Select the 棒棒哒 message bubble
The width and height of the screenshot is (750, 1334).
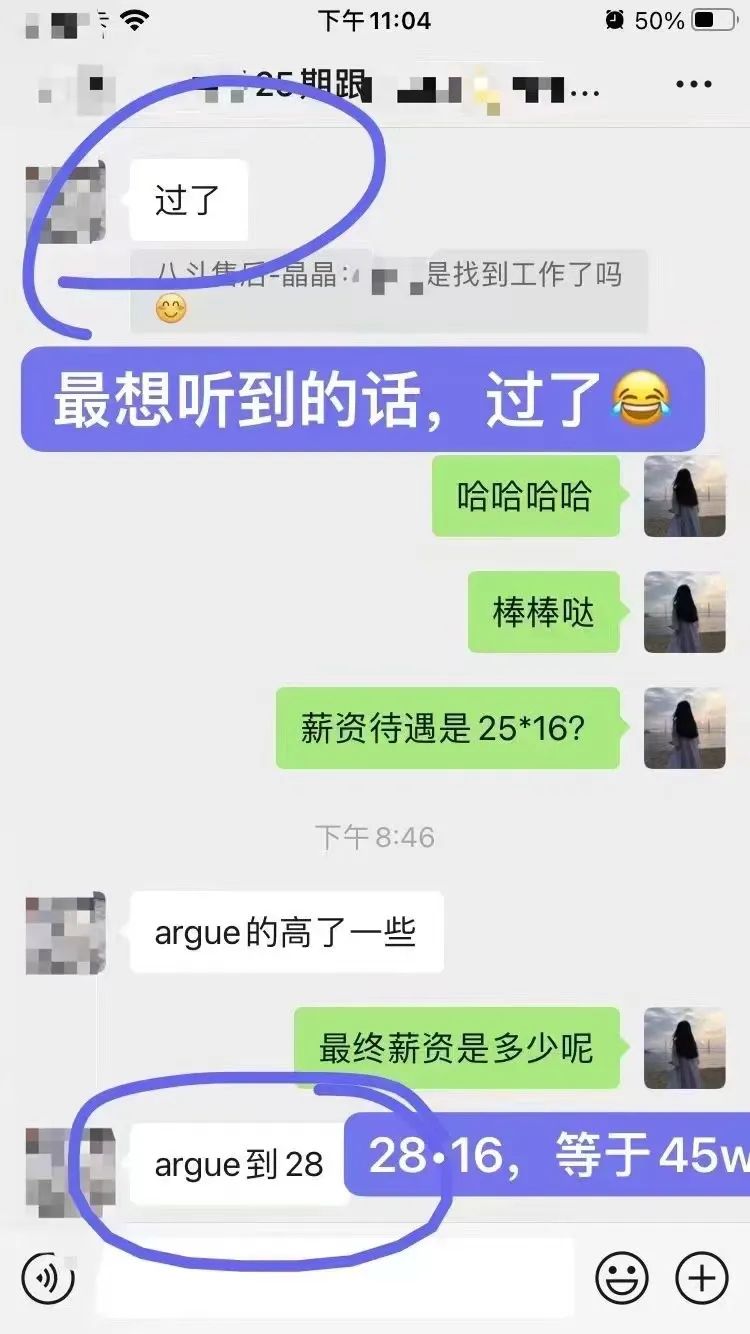click(x=544, y=614)
